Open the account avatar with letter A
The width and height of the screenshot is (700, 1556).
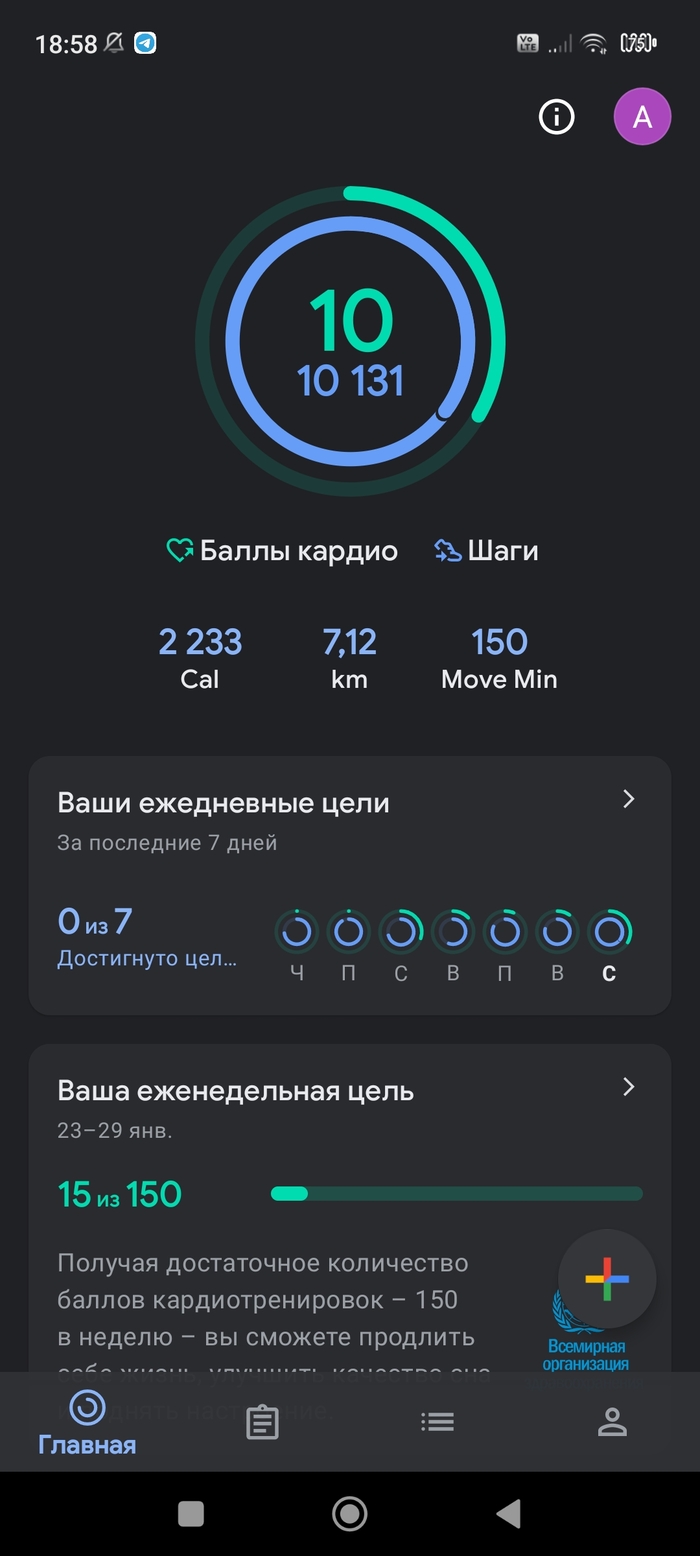pos(642,117)
